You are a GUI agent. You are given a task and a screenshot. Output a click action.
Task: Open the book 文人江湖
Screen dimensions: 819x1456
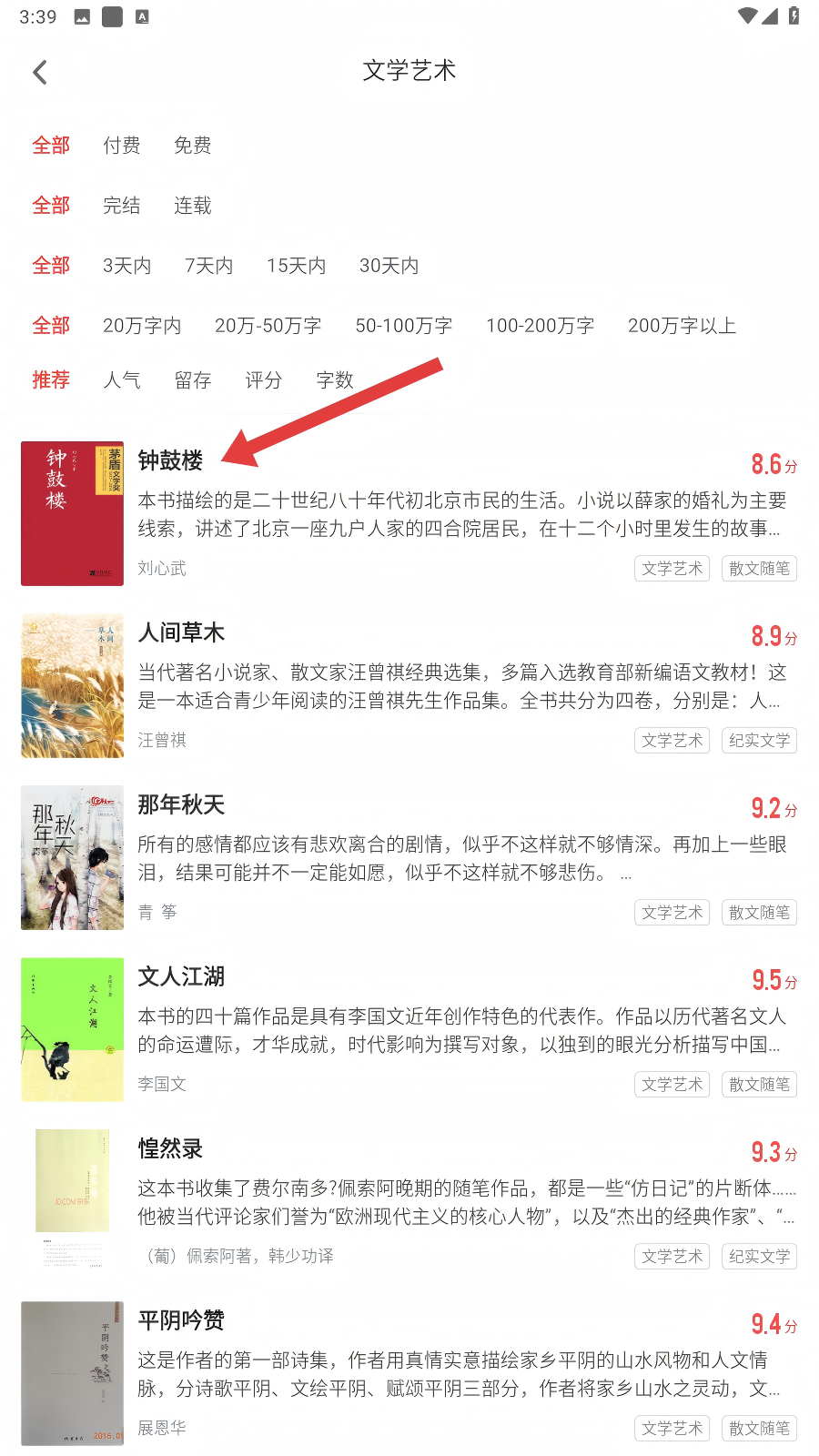(x=181, y=977)
